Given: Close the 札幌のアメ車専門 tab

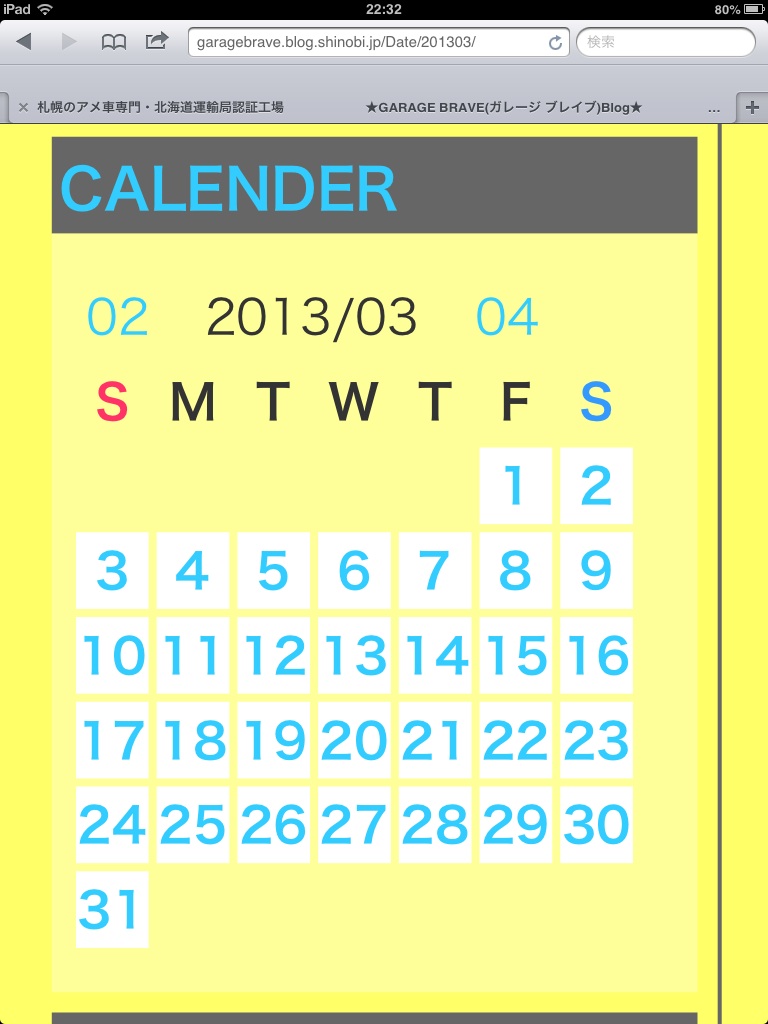Looking at the screenshot, I should 23,107.
